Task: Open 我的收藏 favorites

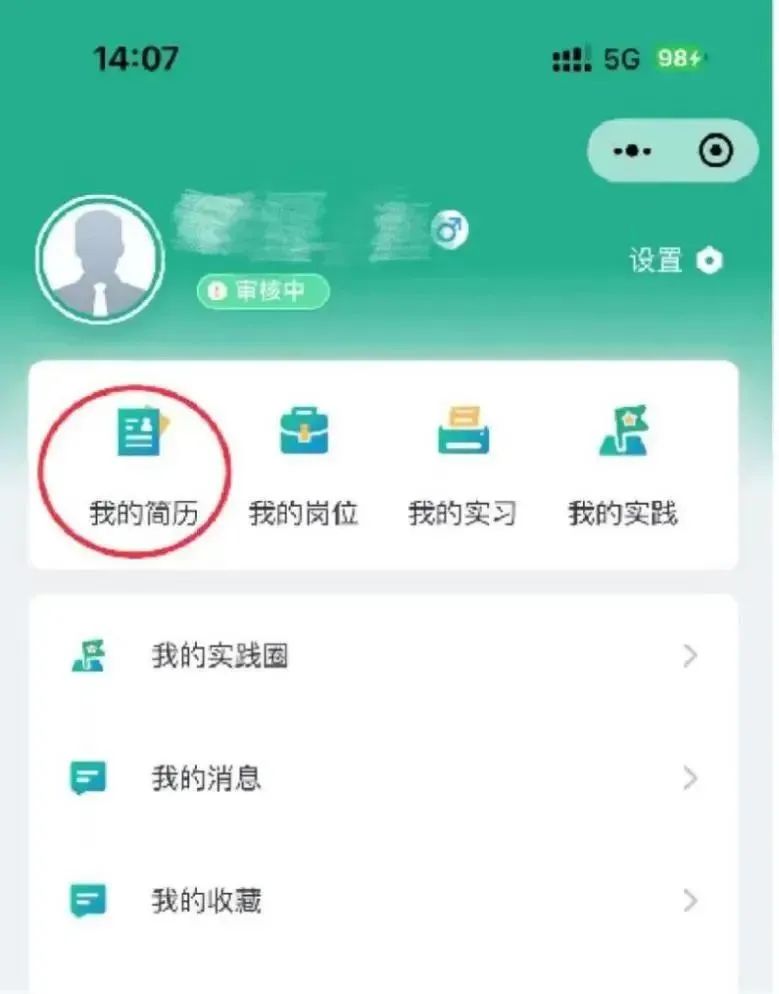Action: (x=384, y=900)
